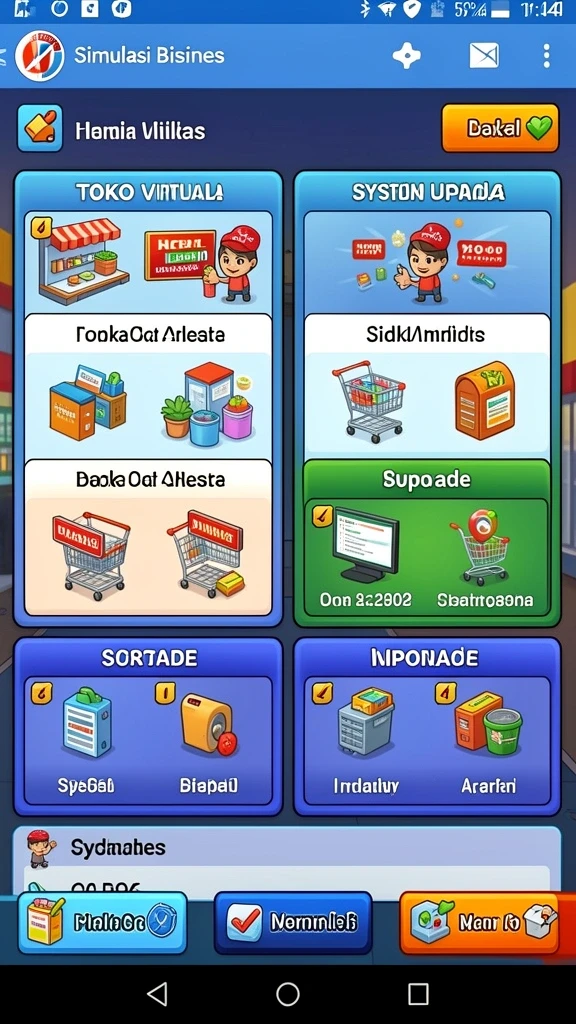The width and height of the screenshot is (576, 1024).
Task: Tap the orange Manr button at the bottom
Action: pos(480,922)
